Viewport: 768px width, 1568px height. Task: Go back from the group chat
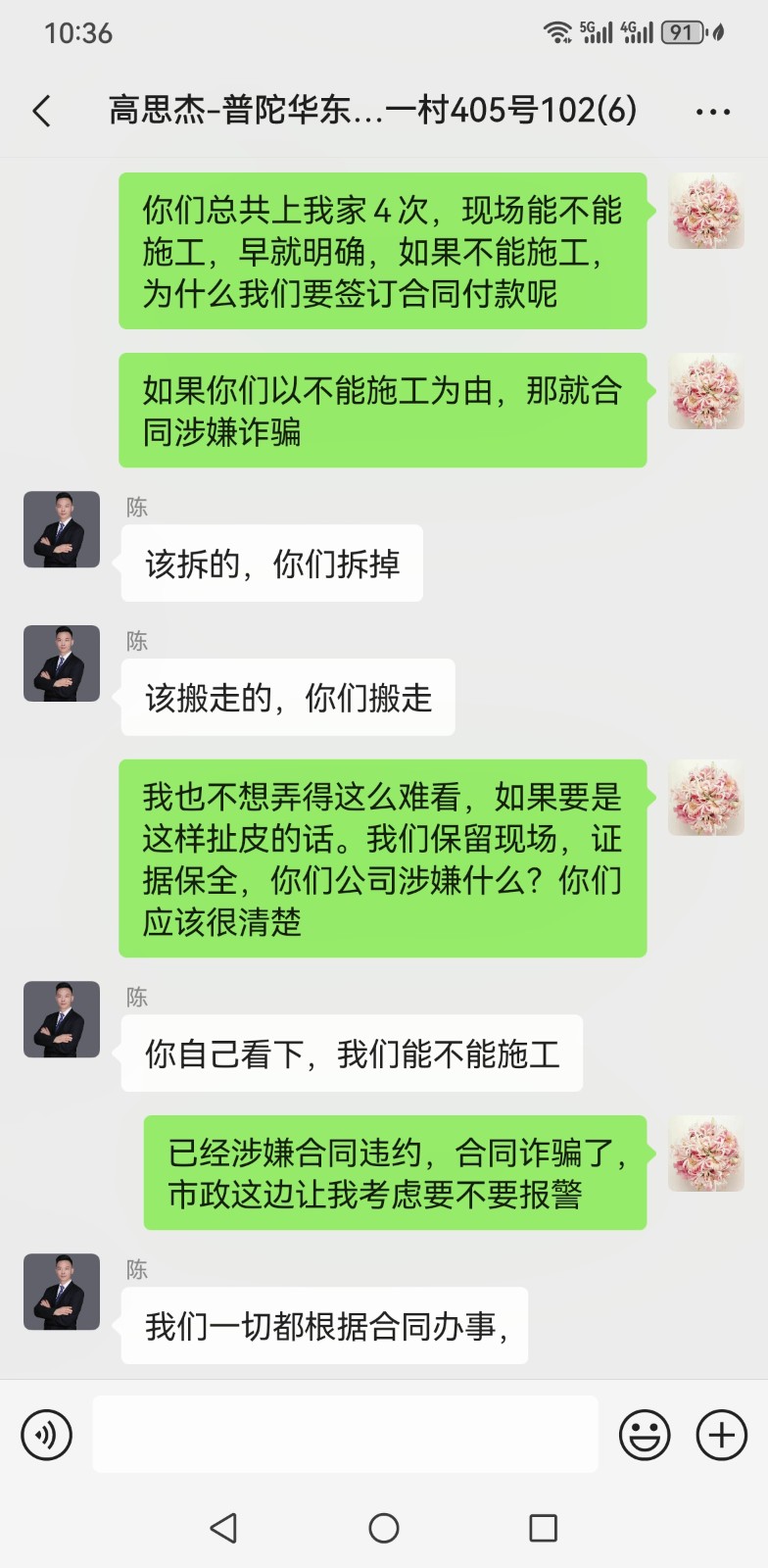(x=41, y=111)
